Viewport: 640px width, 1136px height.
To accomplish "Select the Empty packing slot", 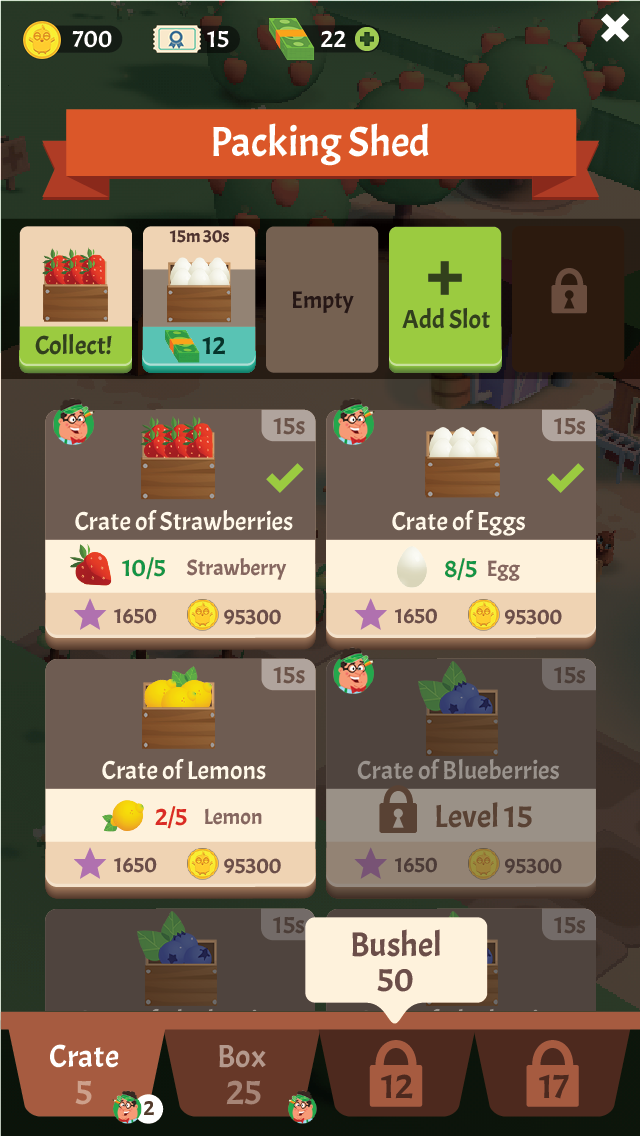I will click(322, 299).
